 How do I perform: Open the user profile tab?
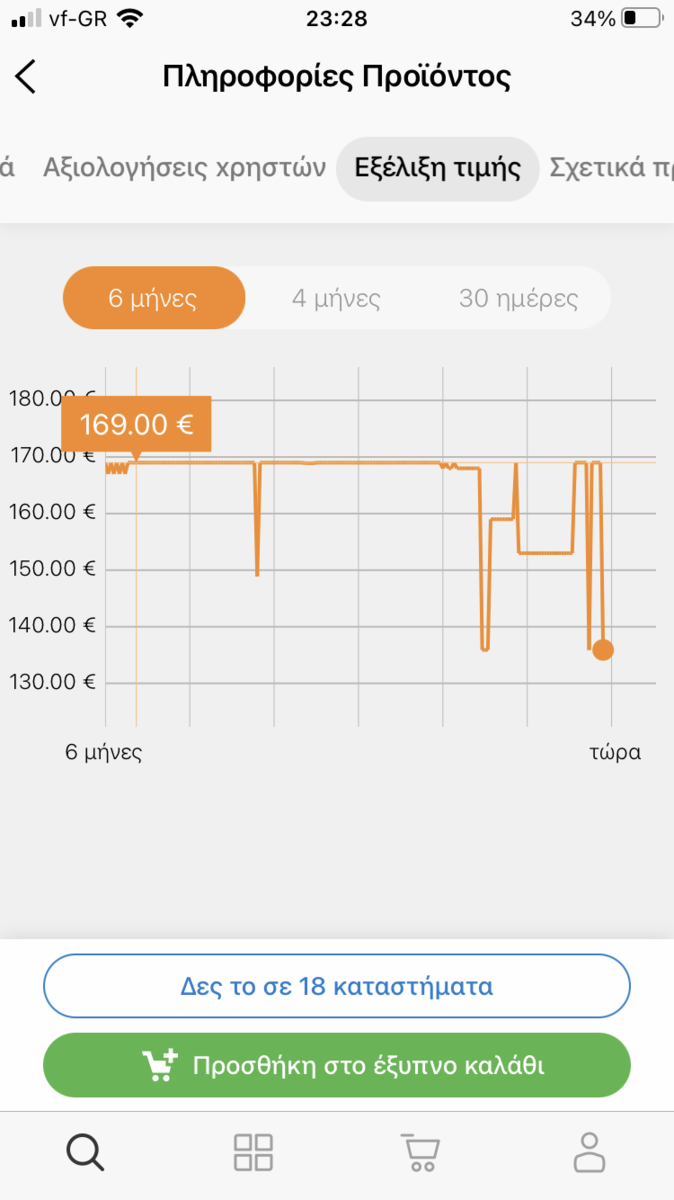click(x=589, y=1152)
